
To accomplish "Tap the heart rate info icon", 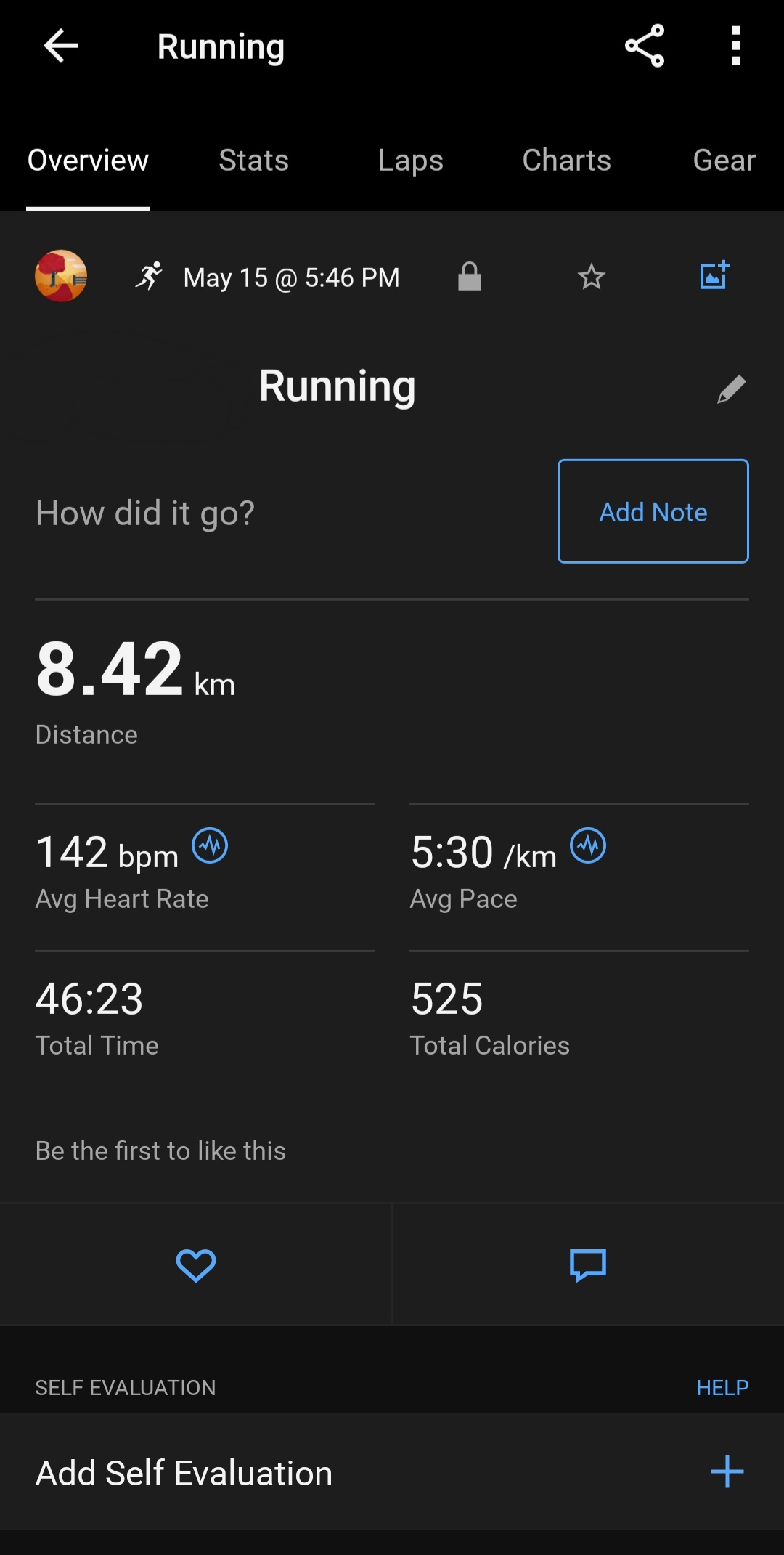I will pyautogui.click(x=210, y=846).
